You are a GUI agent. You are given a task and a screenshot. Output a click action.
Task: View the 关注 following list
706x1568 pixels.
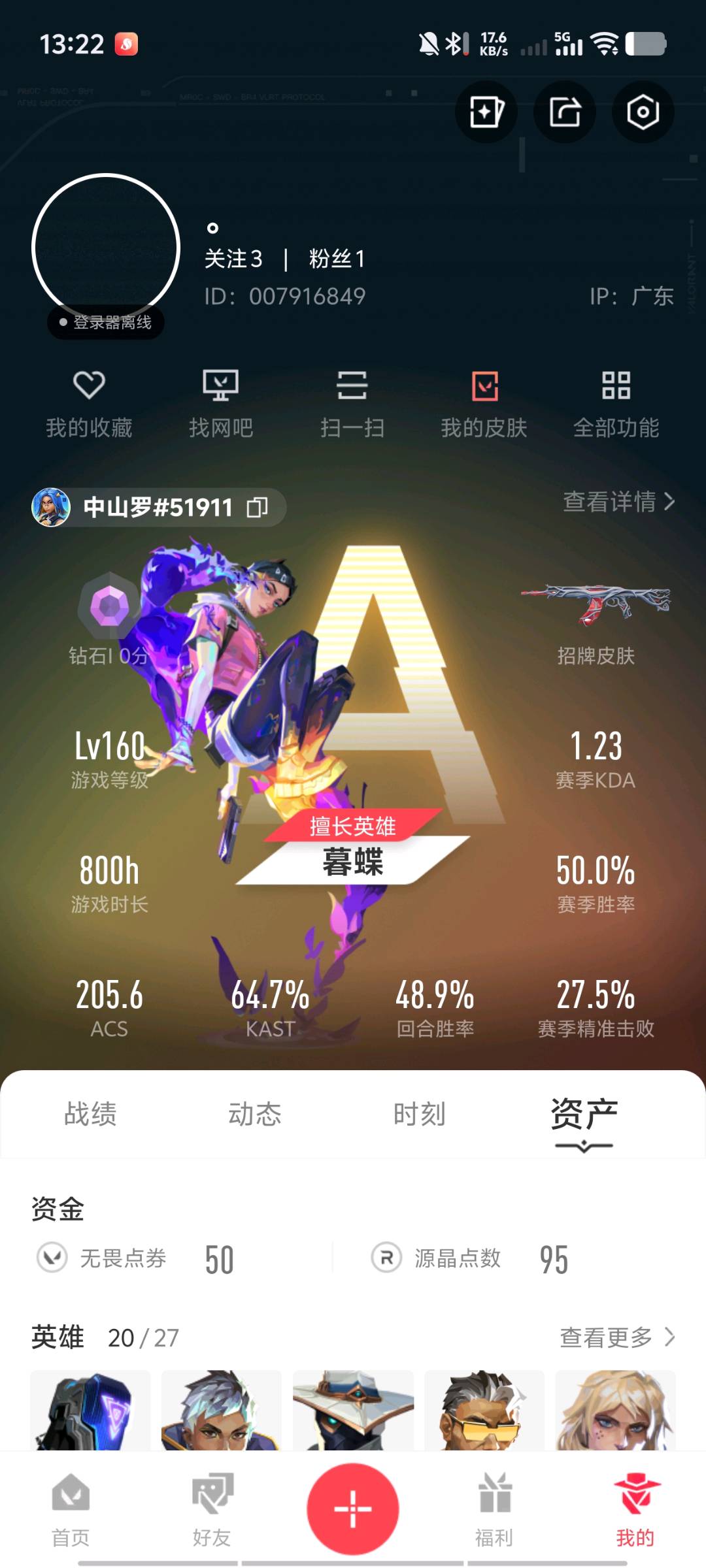tap(233, 259)
